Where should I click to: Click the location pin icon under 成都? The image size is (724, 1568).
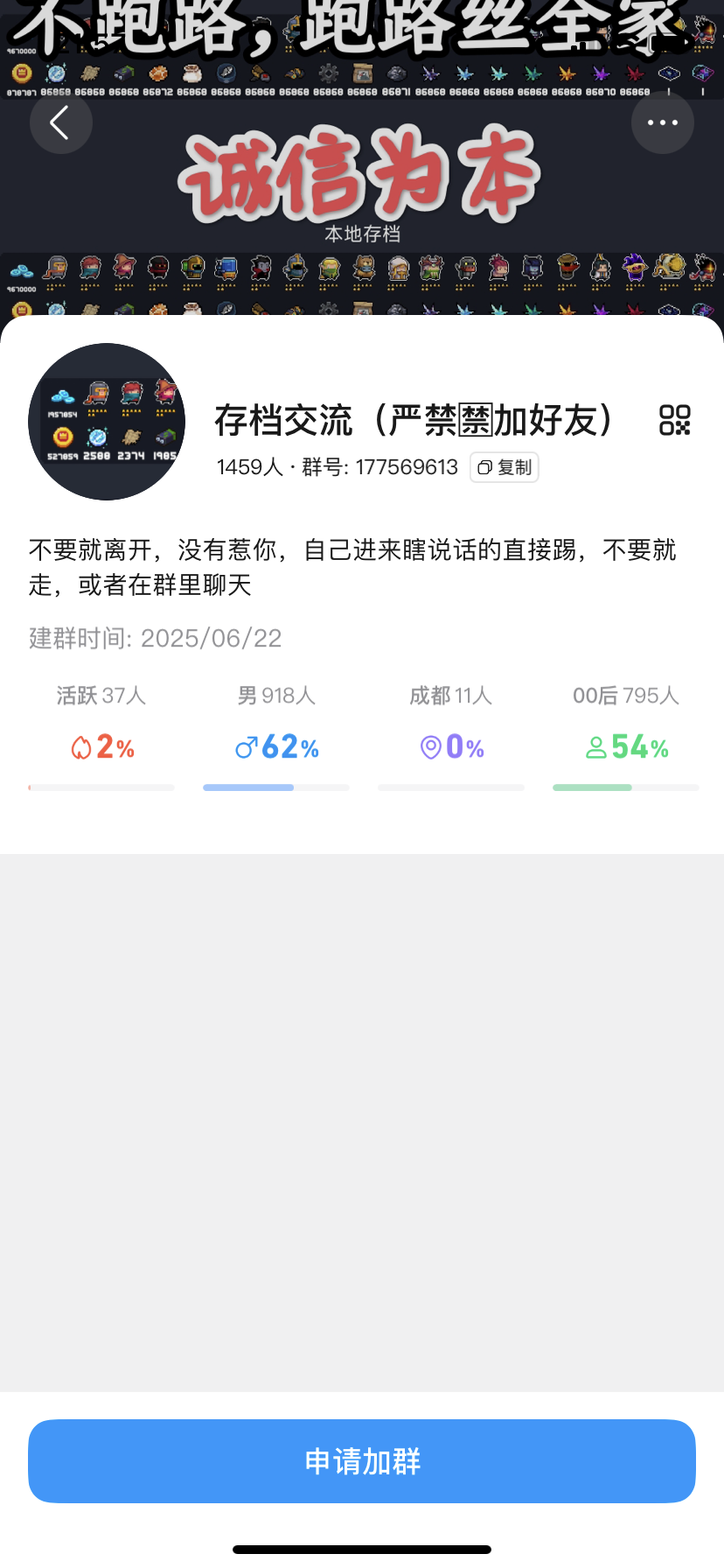(x=429, y=746)
